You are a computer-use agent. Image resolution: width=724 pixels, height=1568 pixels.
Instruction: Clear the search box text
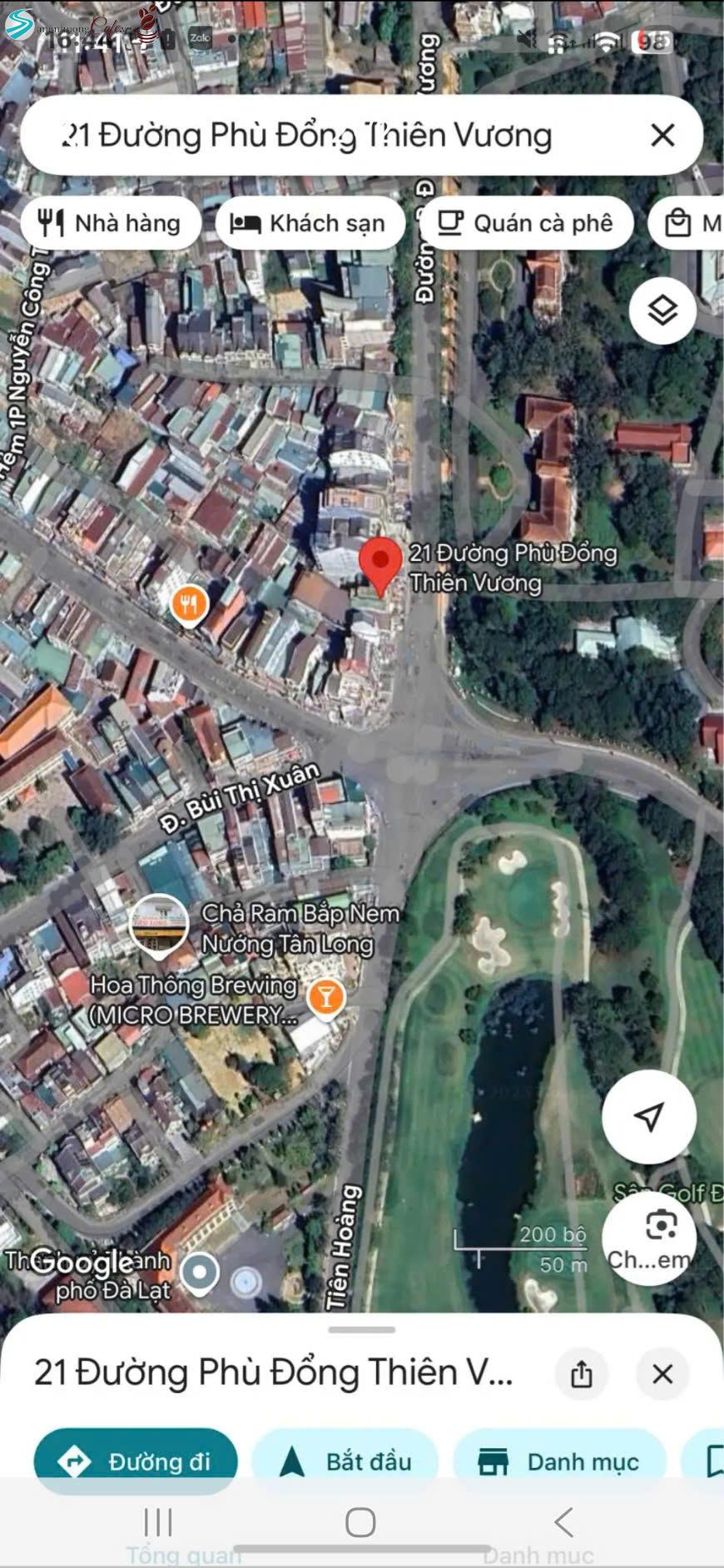click(x=662, y=135)
